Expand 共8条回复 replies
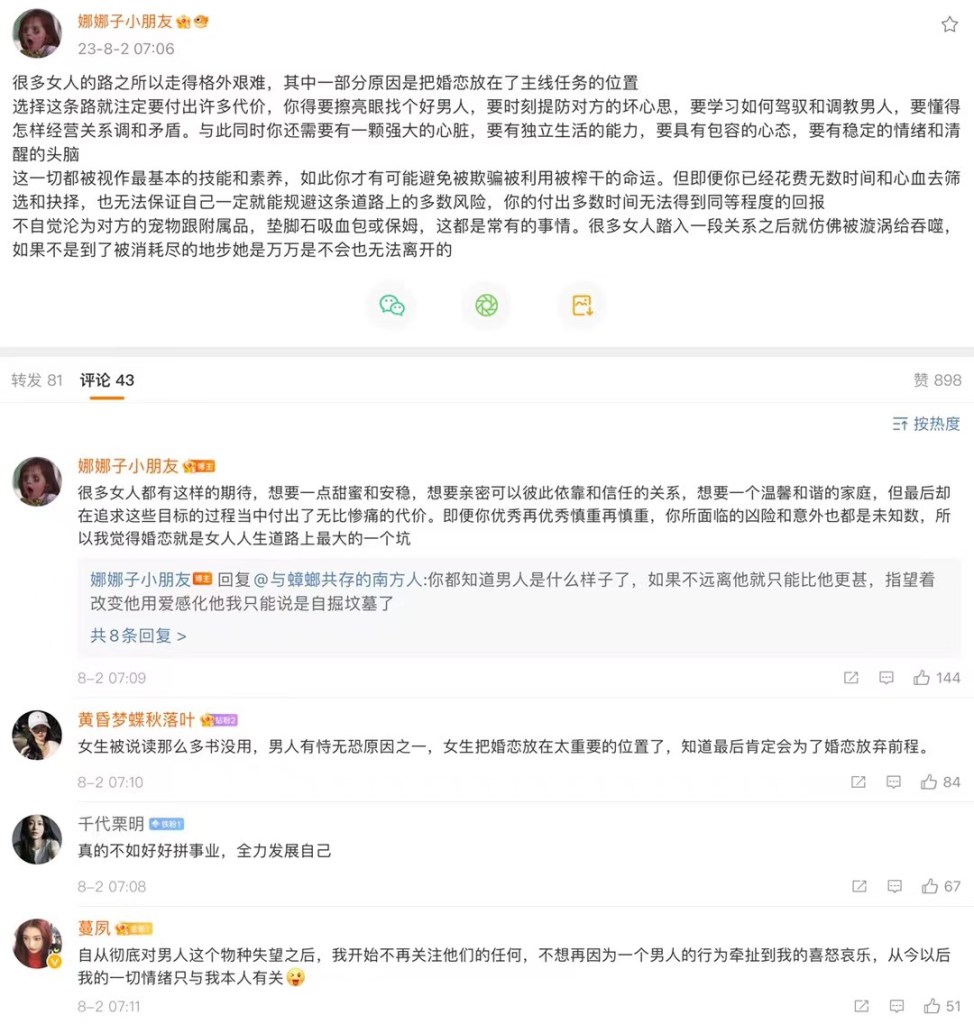The width and height of the screenshot is (974, 1024). 139,635
